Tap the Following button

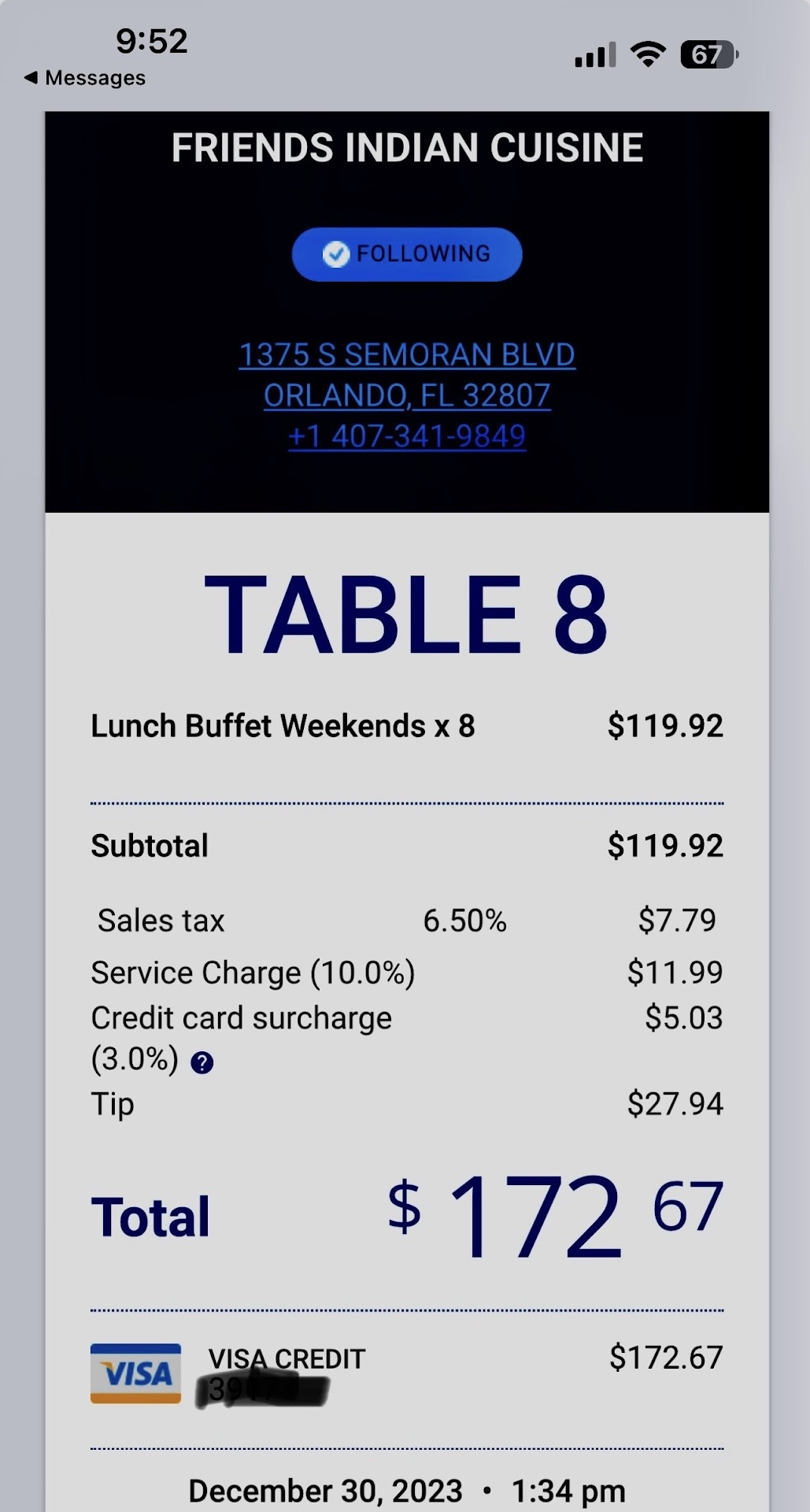[x=406, y=254]
